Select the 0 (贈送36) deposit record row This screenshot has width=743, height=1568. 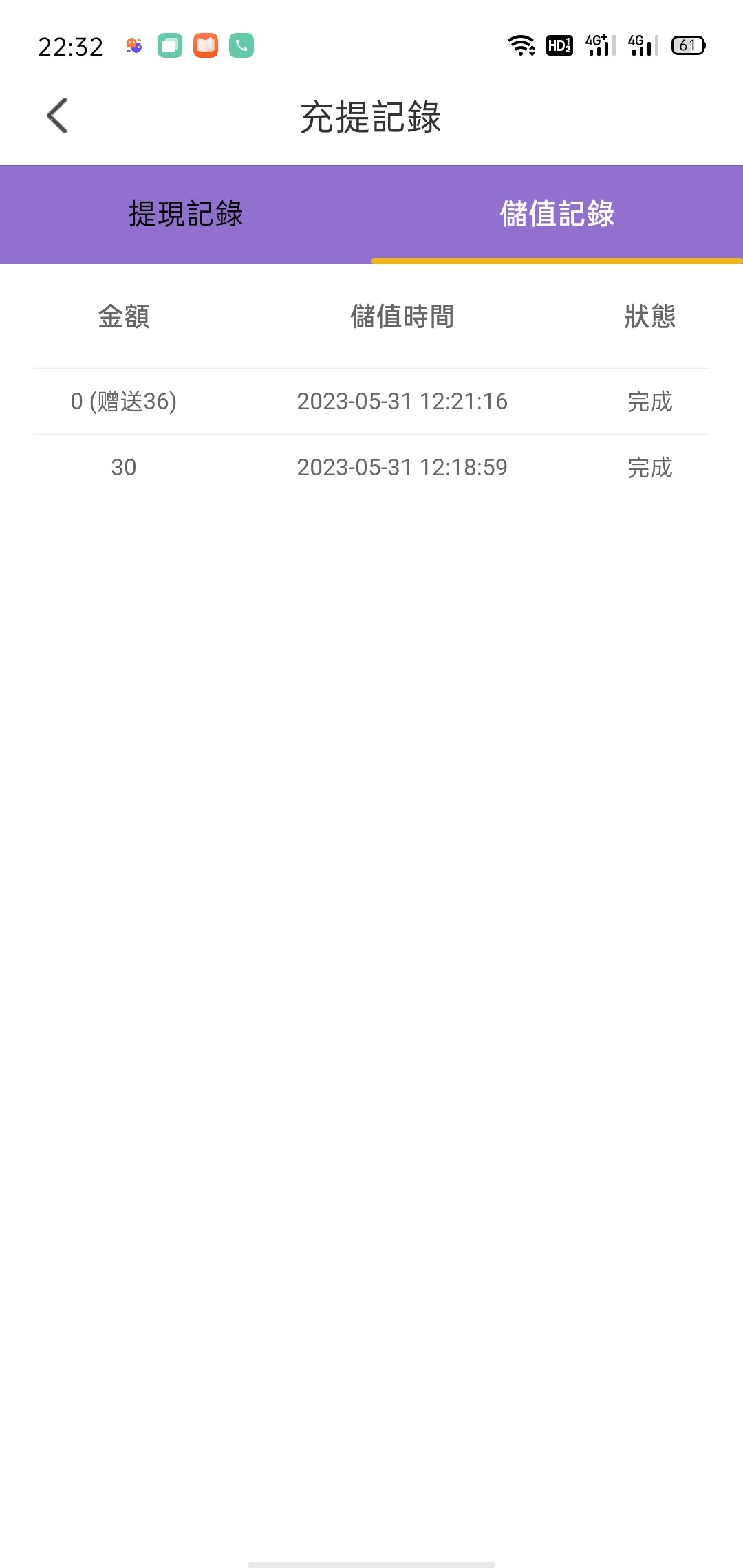coord(371,401)
